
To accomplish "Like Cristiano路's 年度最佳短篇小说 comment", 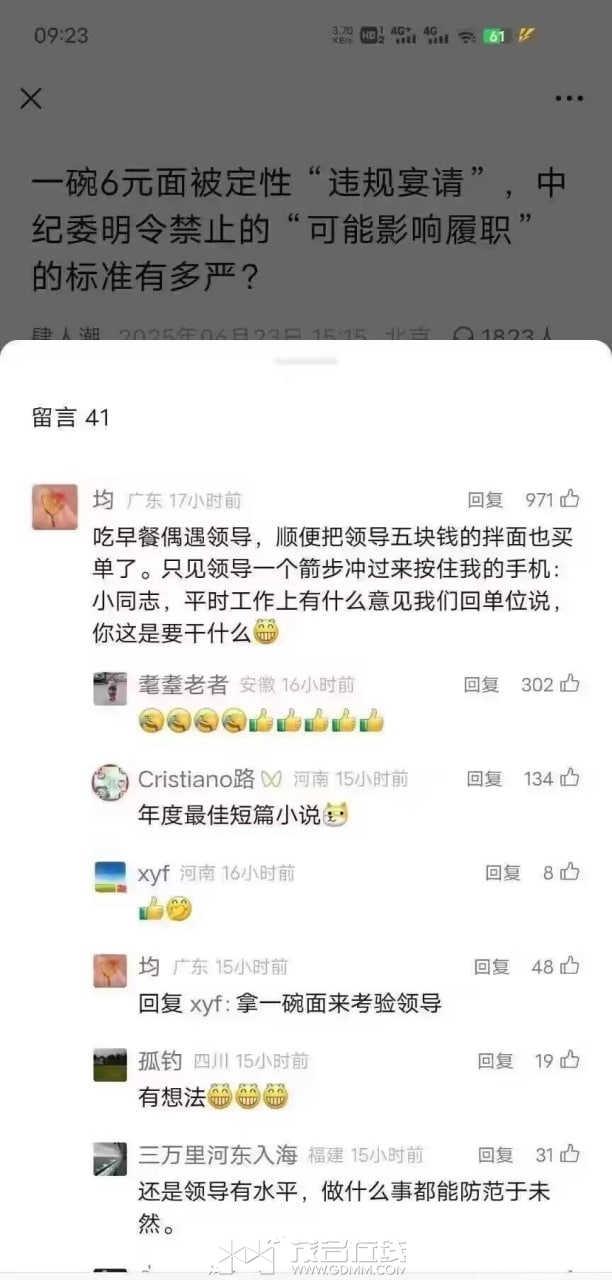I will [570, 778].
